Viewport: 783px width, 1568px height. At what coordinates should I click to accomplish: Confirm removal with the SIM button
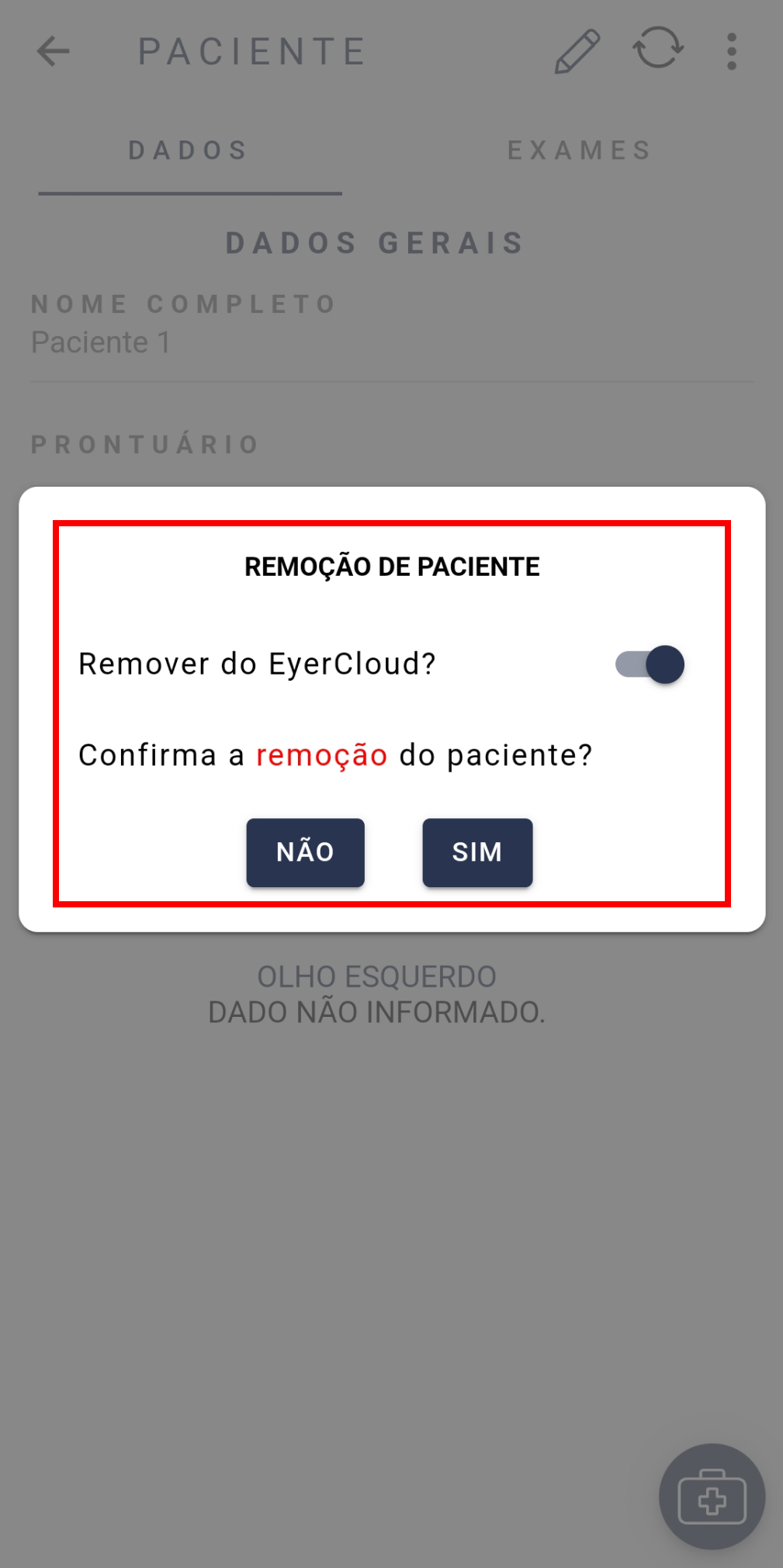477,852
